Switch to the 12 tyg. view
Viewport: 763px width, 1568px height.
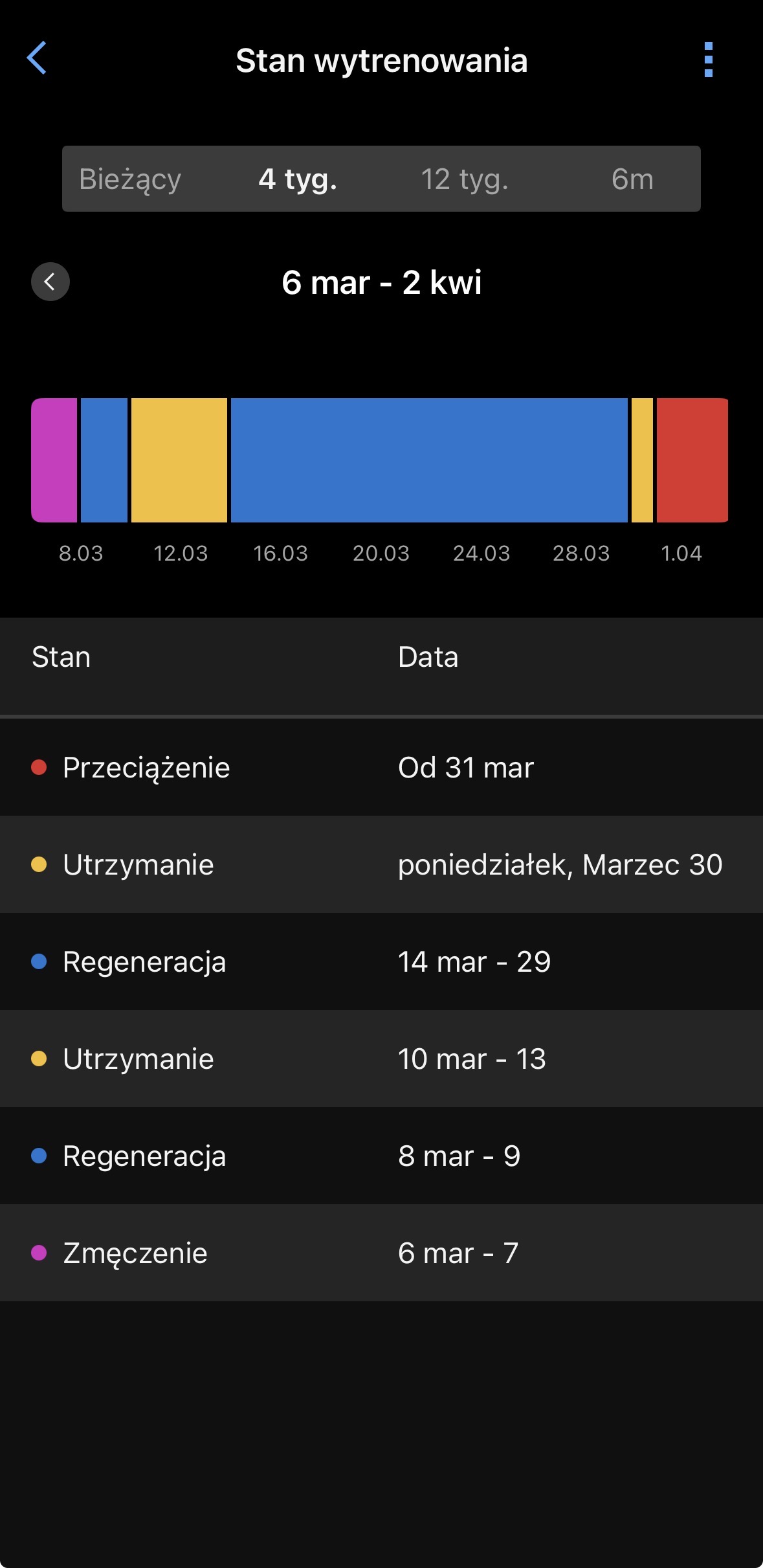click(465, 179)
